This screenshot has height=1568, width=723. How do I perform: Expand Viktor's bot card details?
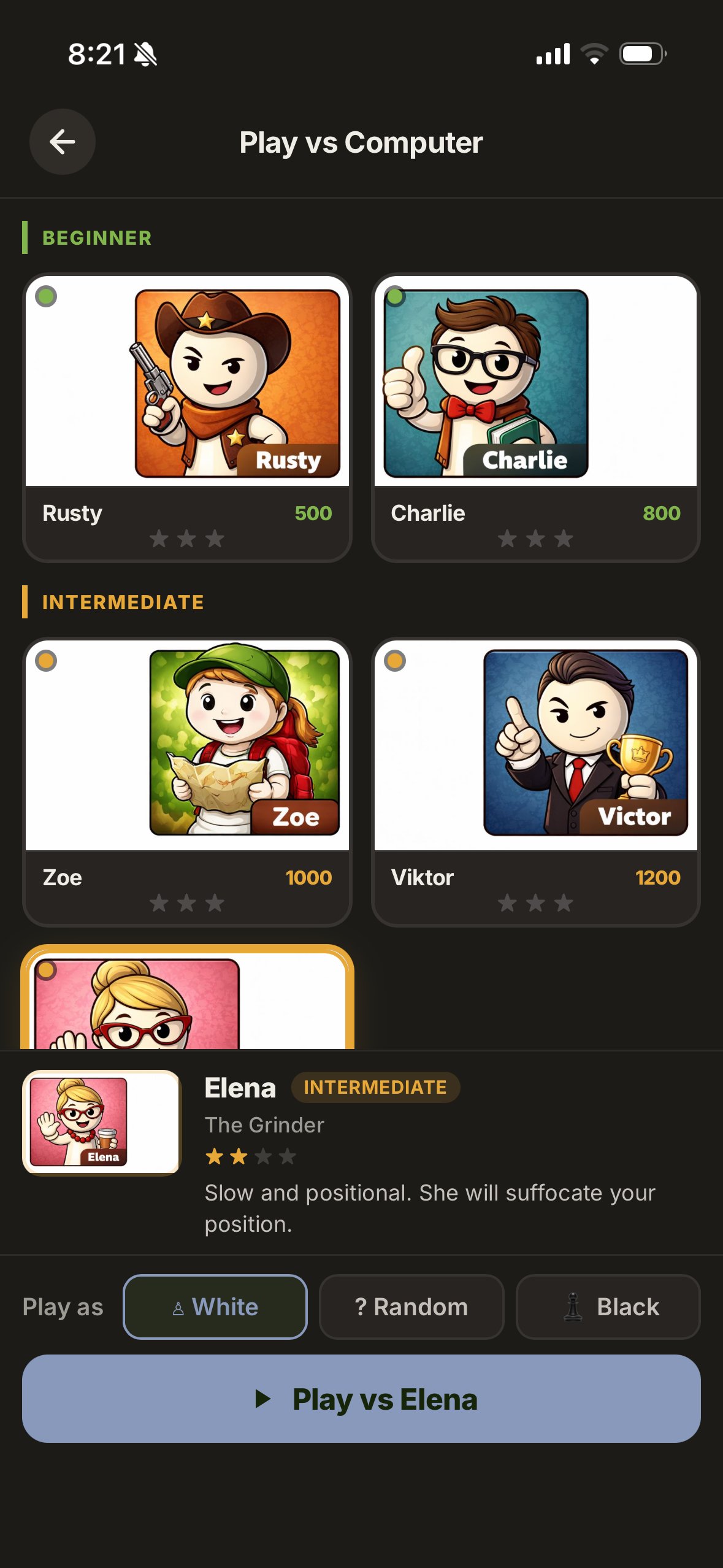(x=536, y=779)
